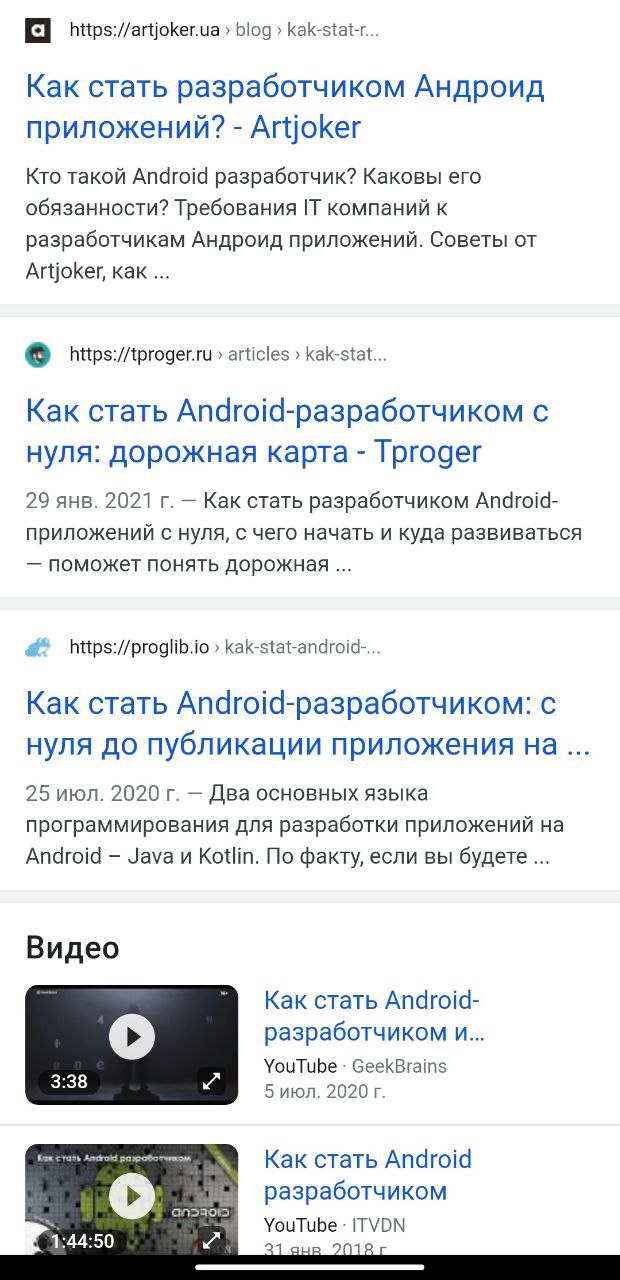
Task: Play the 3:38 GeekBrains video thumbnail
Action: click(x=132, y=1037)
